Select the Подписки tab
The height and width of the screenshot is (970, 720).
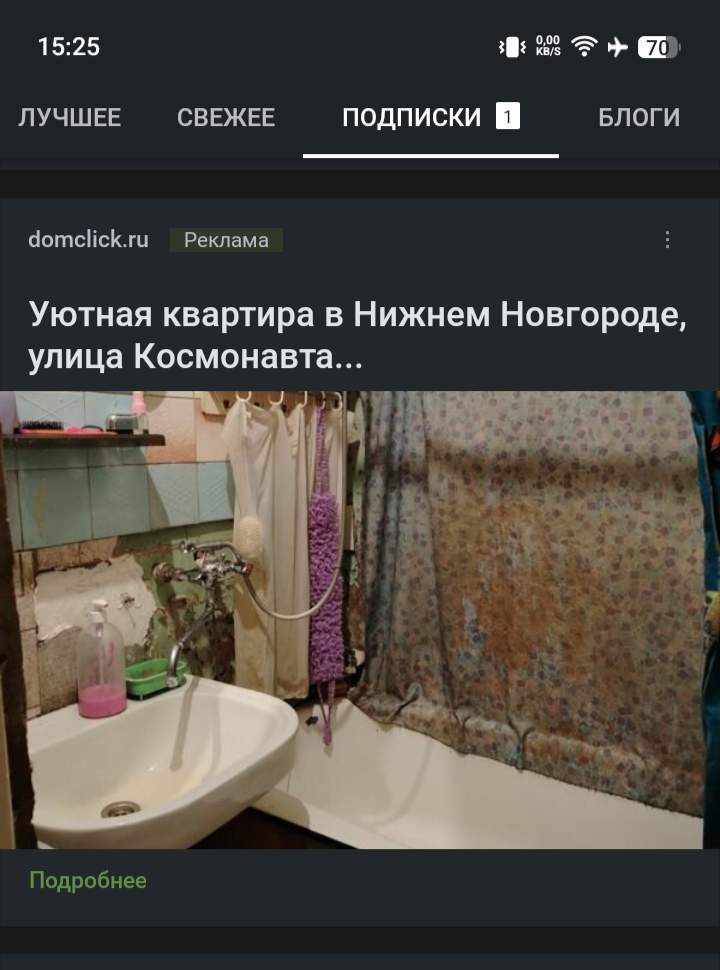pos(412,118)
